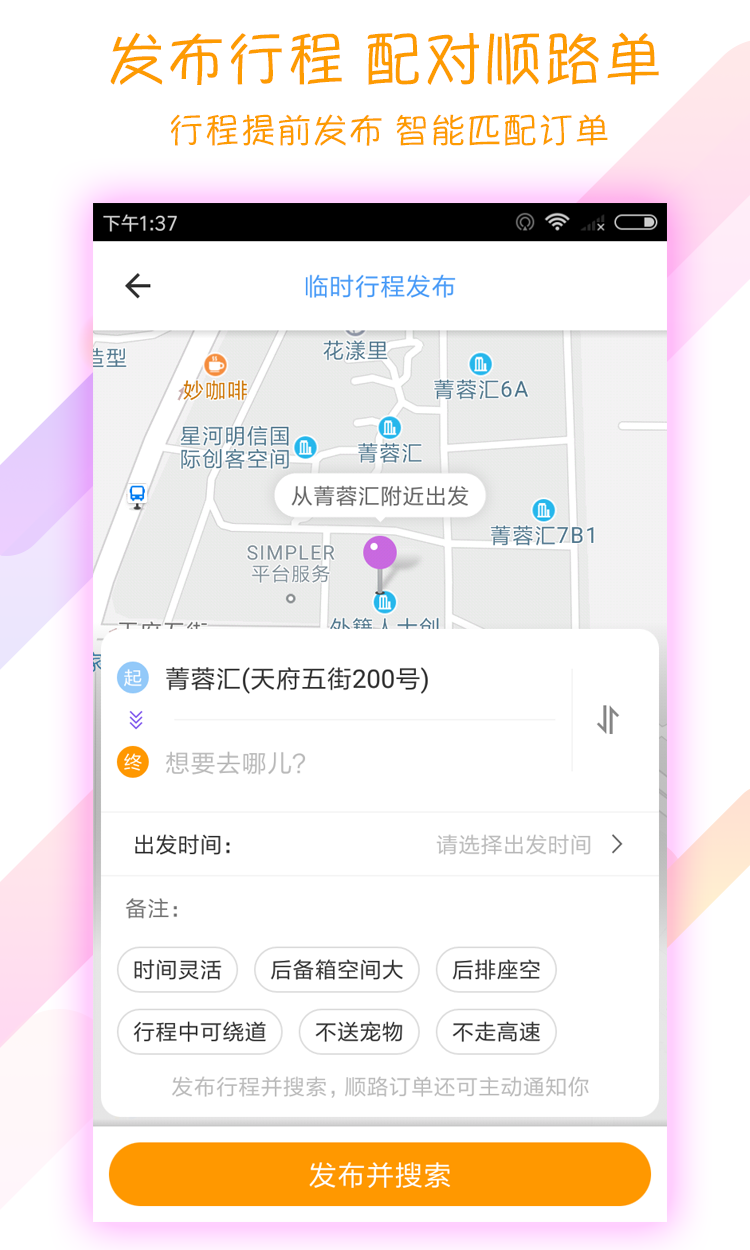Viewport: 750px width, 1250px height.
Task: Tap the swap origin-destination arrows
Action: pos(608,719)
